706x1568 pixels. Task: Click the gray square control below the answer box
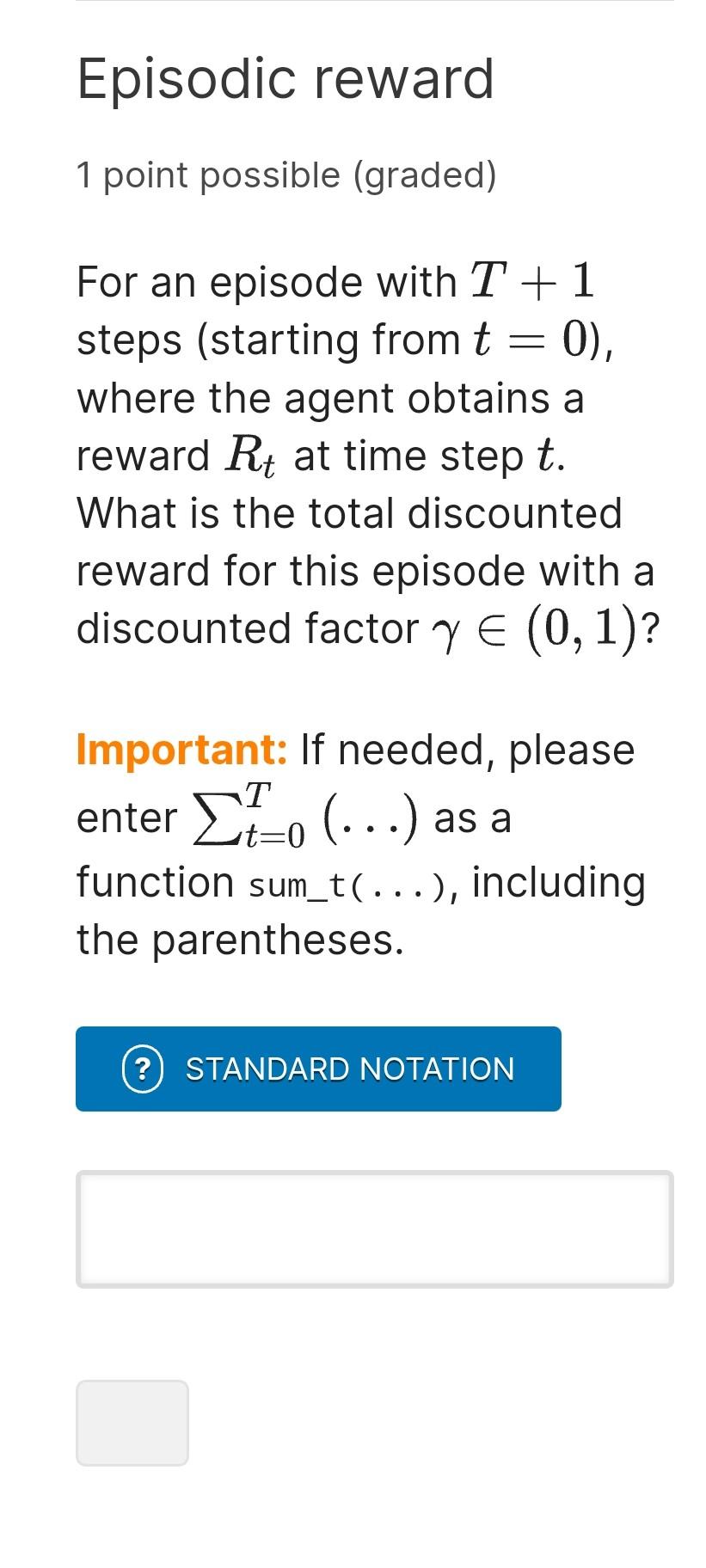click(132, 1424)
